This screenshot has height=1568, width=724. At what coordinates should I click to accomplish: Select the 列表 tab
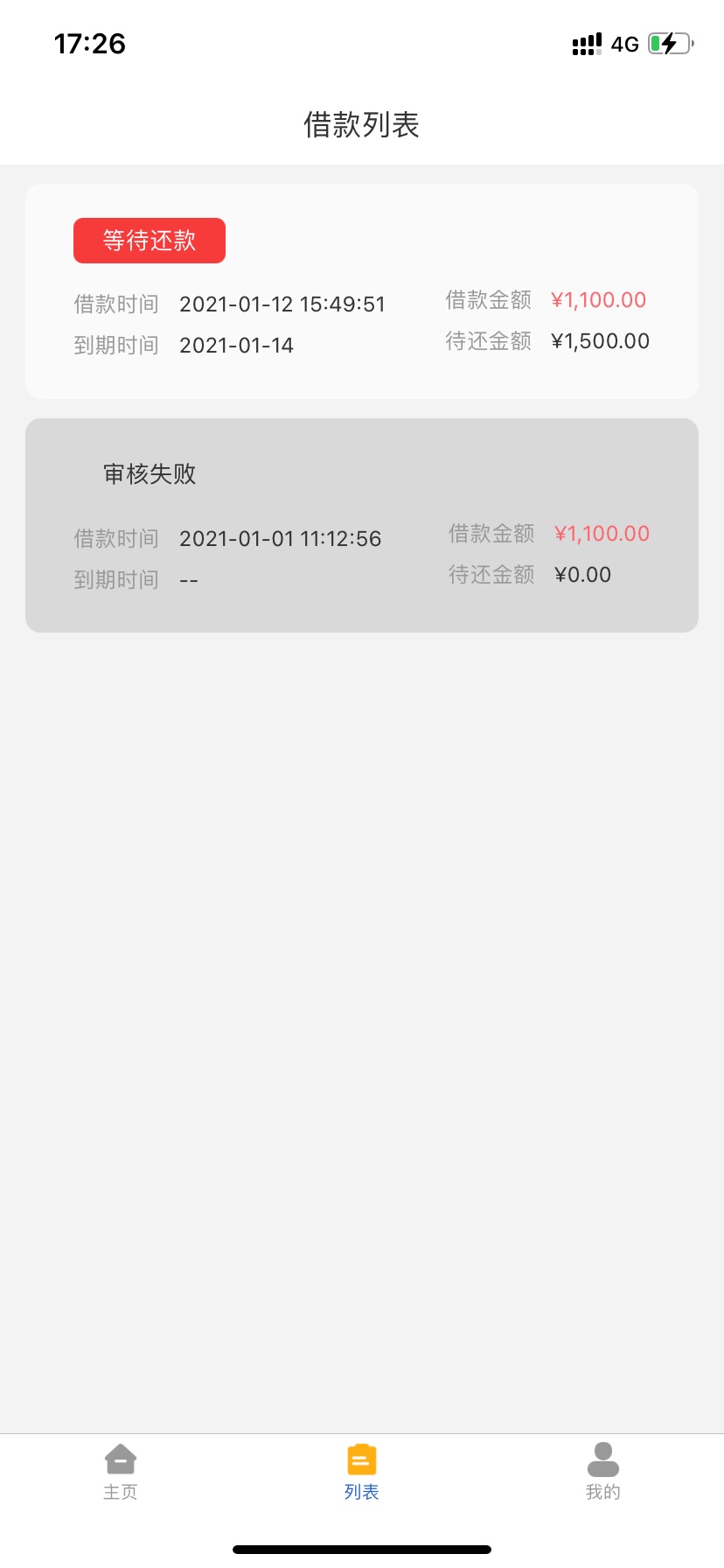click(x=362, y=1472)
